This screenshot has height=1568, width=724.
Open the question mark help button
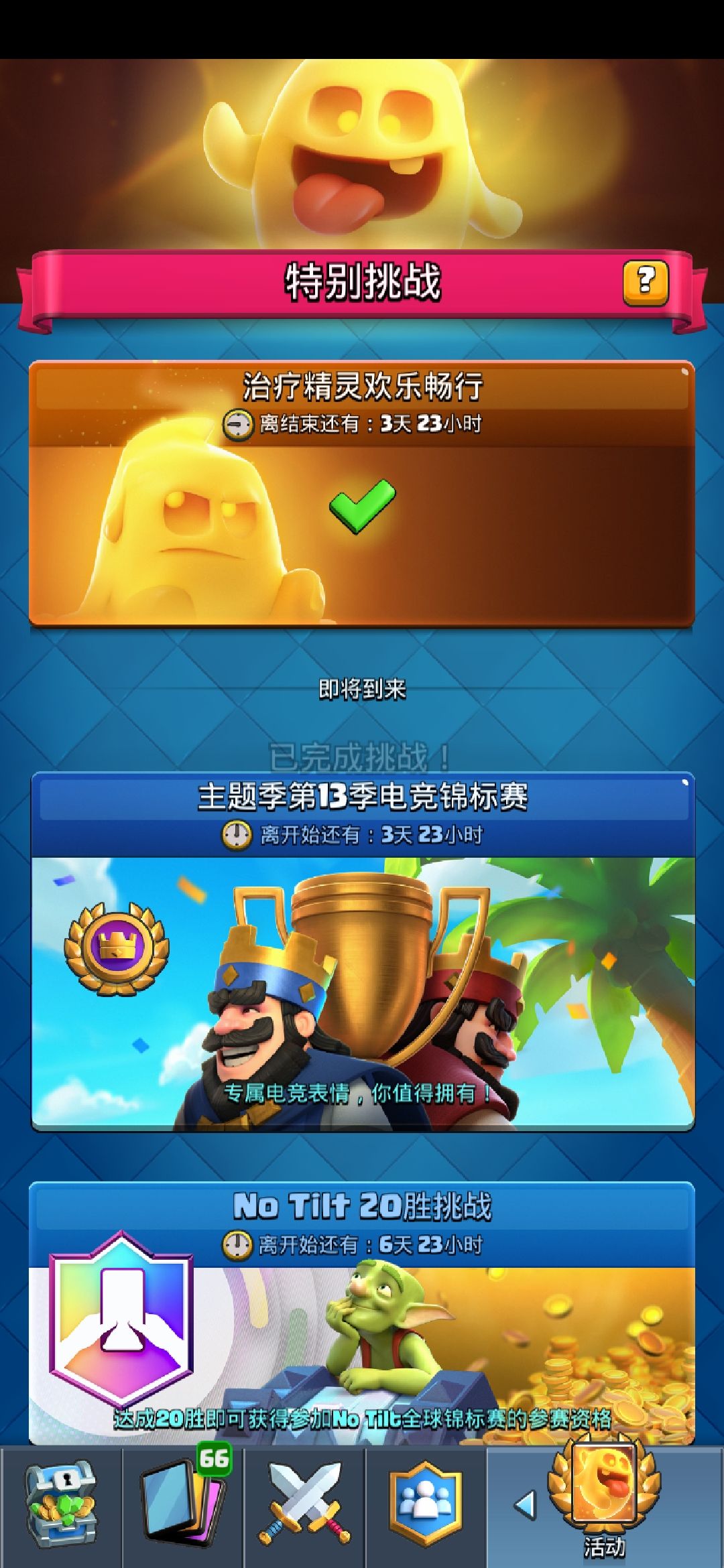click(645, 281)
